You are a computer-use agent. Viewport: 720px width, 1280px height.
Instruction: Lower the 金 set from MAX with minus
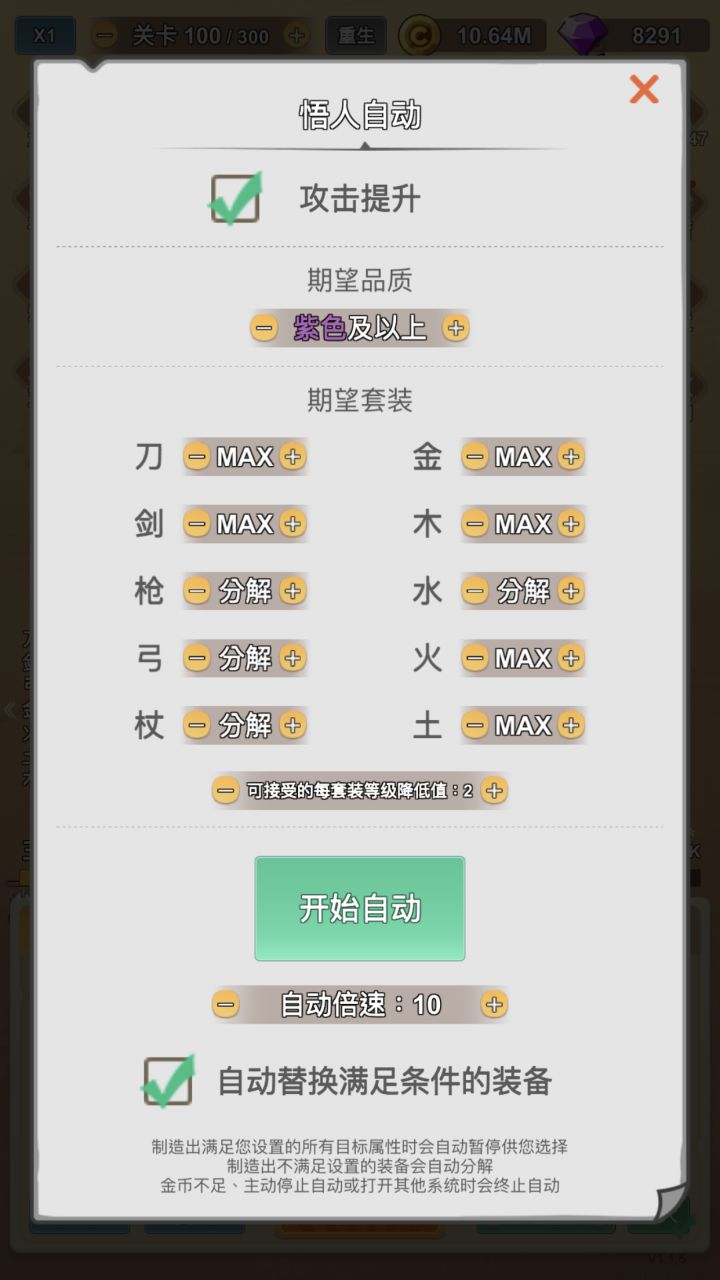pyautogui.click(x=475, y=457)
